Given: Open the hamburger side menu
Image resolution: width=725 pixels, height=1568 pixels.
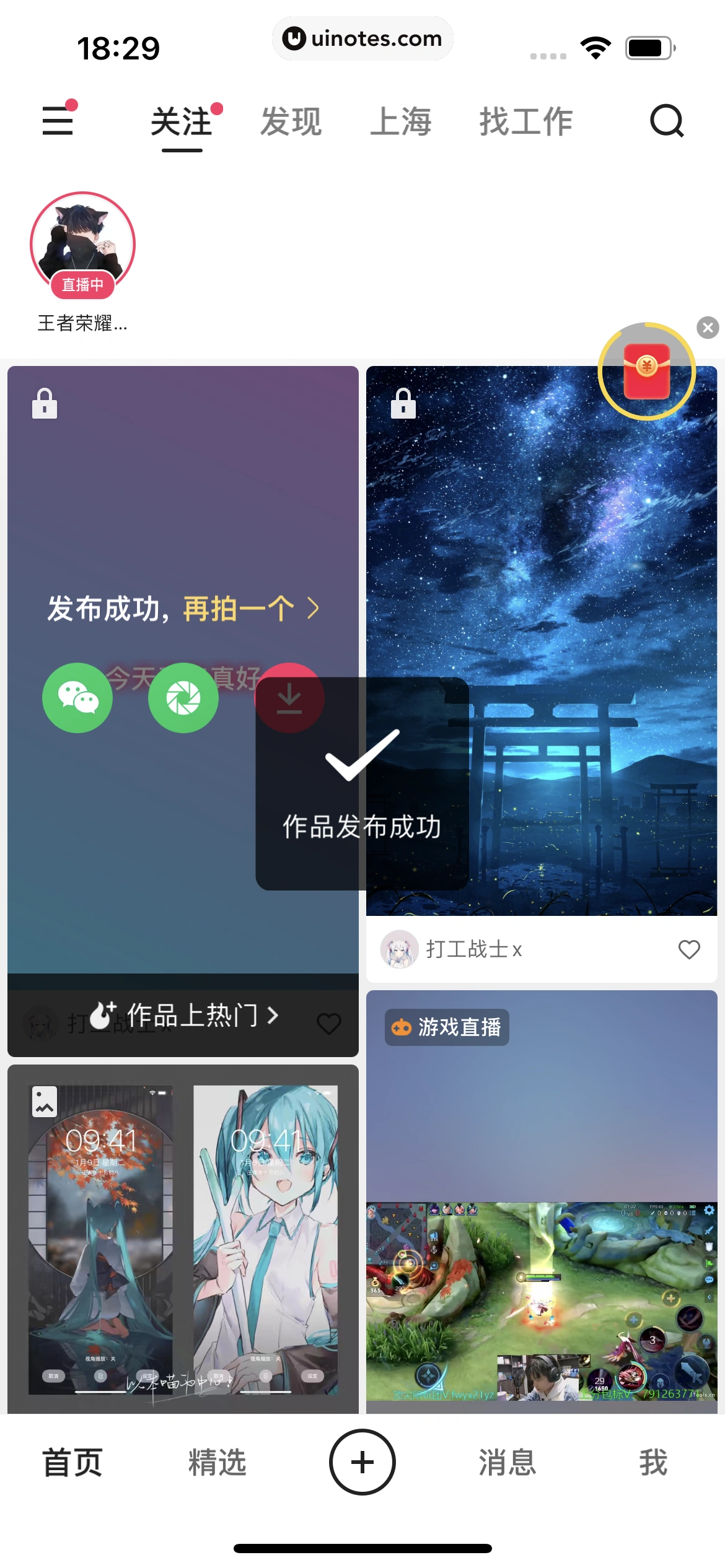Looking at the screenshot, I should point(58,121).
